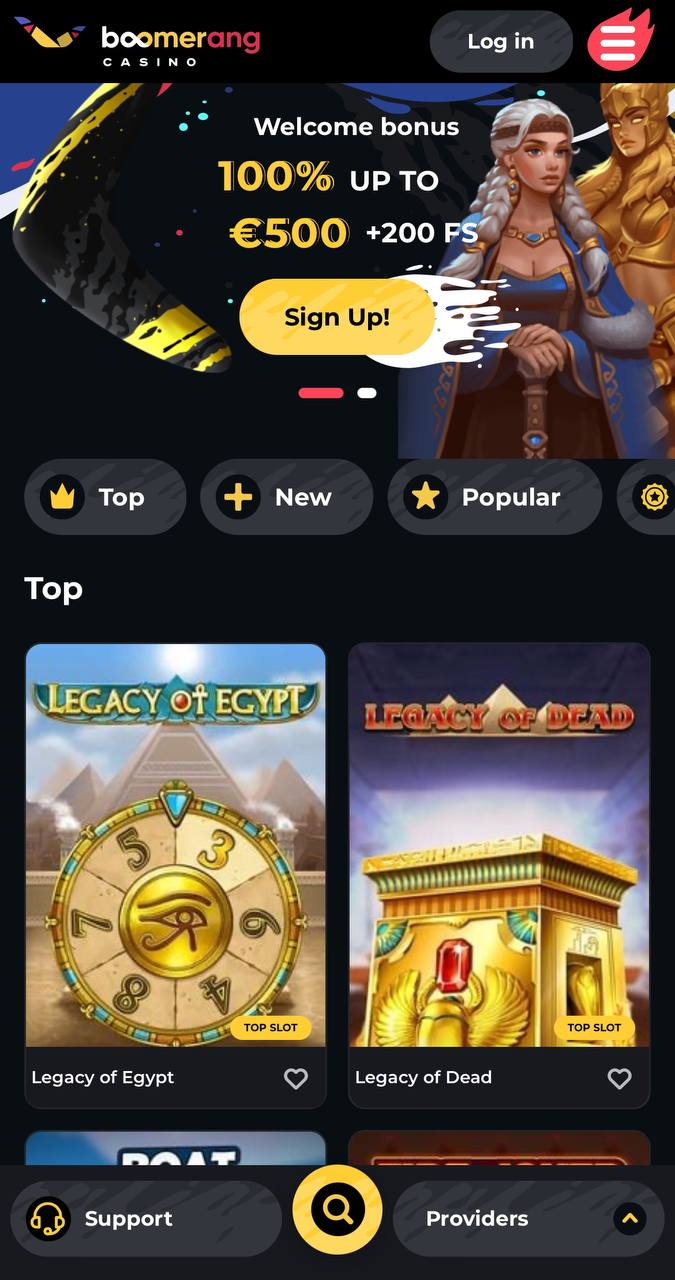Open the Legacy of Egypt slot
The height and width of the screenshot is (1280, 675).
176,845
